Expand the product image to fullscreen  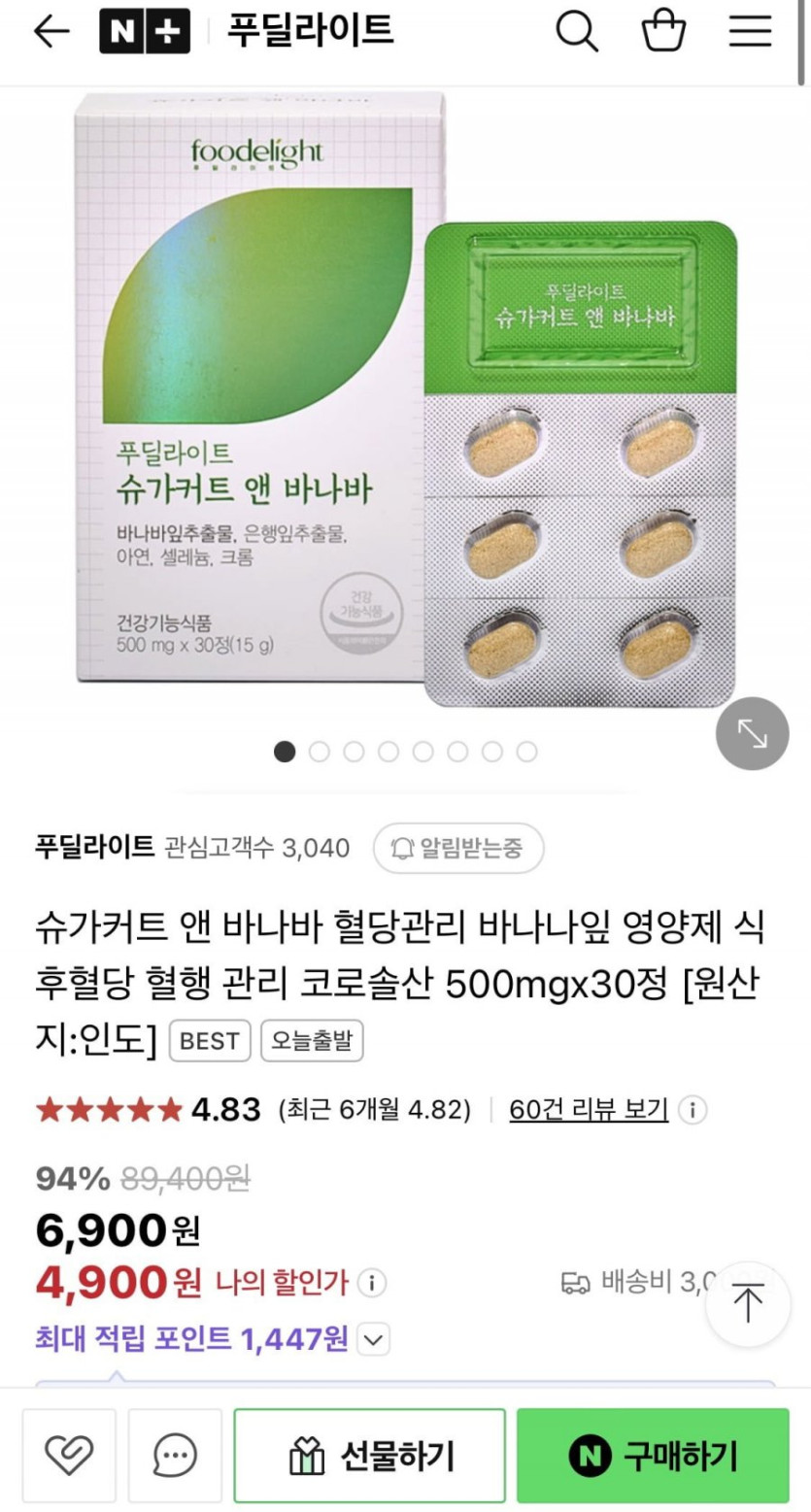(753, 734)
